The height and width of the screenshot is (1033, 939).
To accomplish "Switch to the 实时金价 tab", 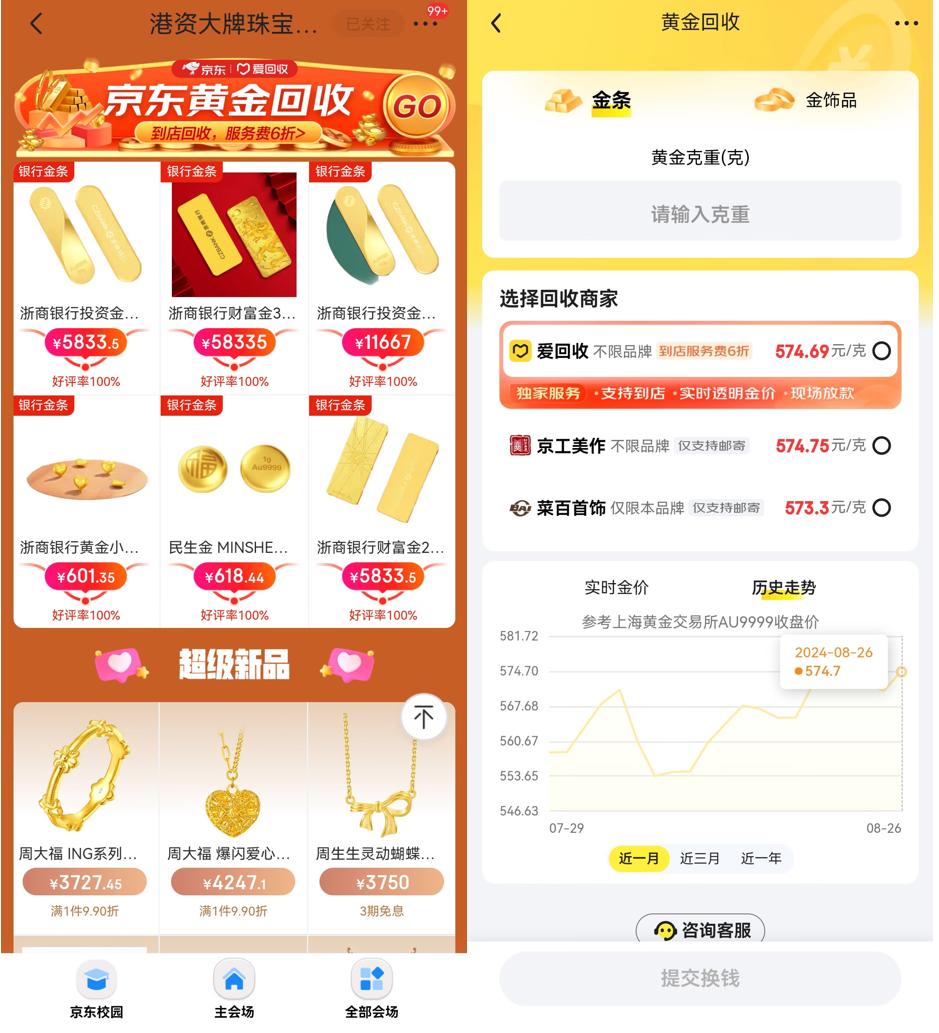I will 616,588.
